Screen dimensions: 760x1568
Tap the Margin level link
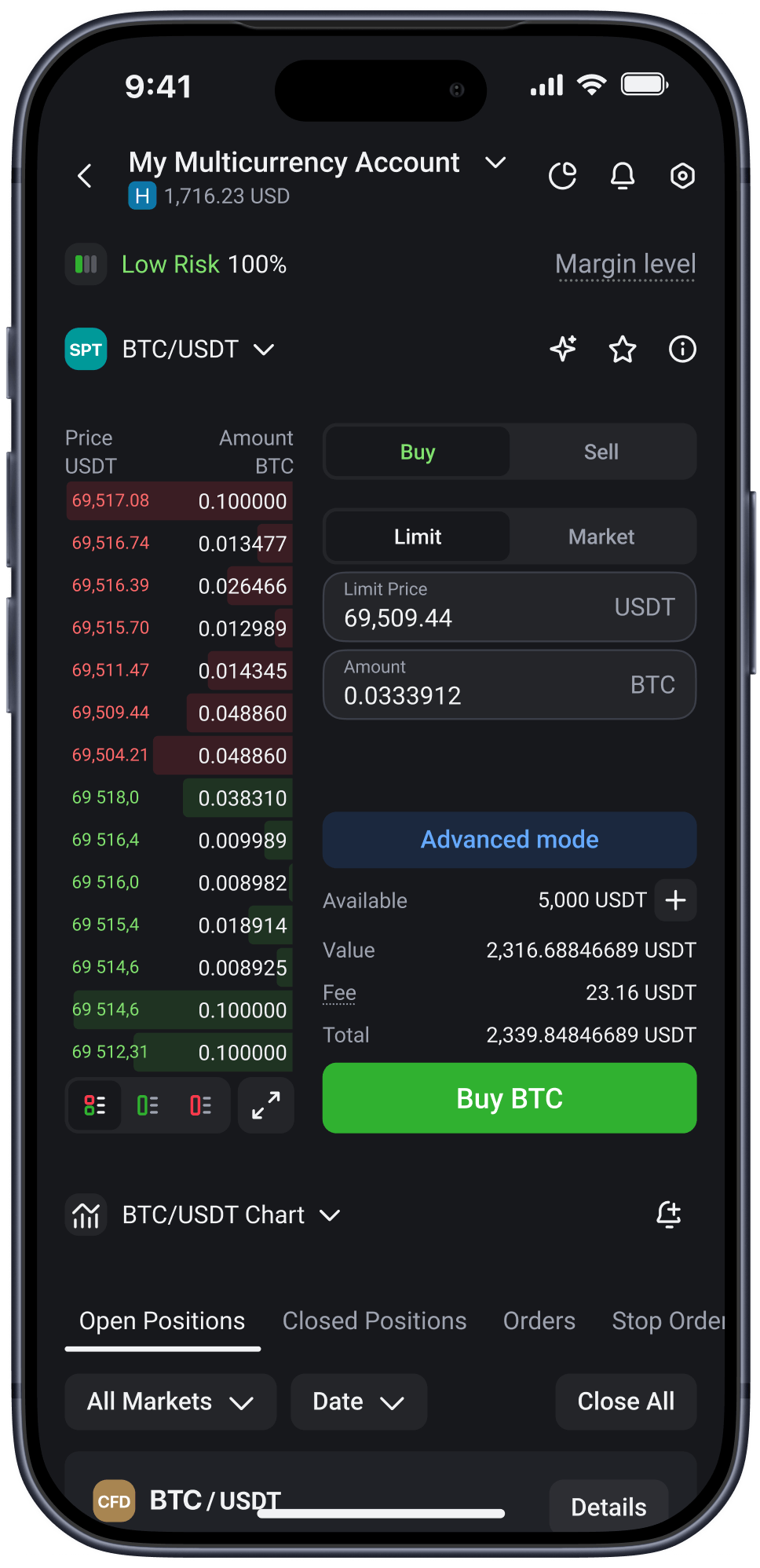(625, 265)
